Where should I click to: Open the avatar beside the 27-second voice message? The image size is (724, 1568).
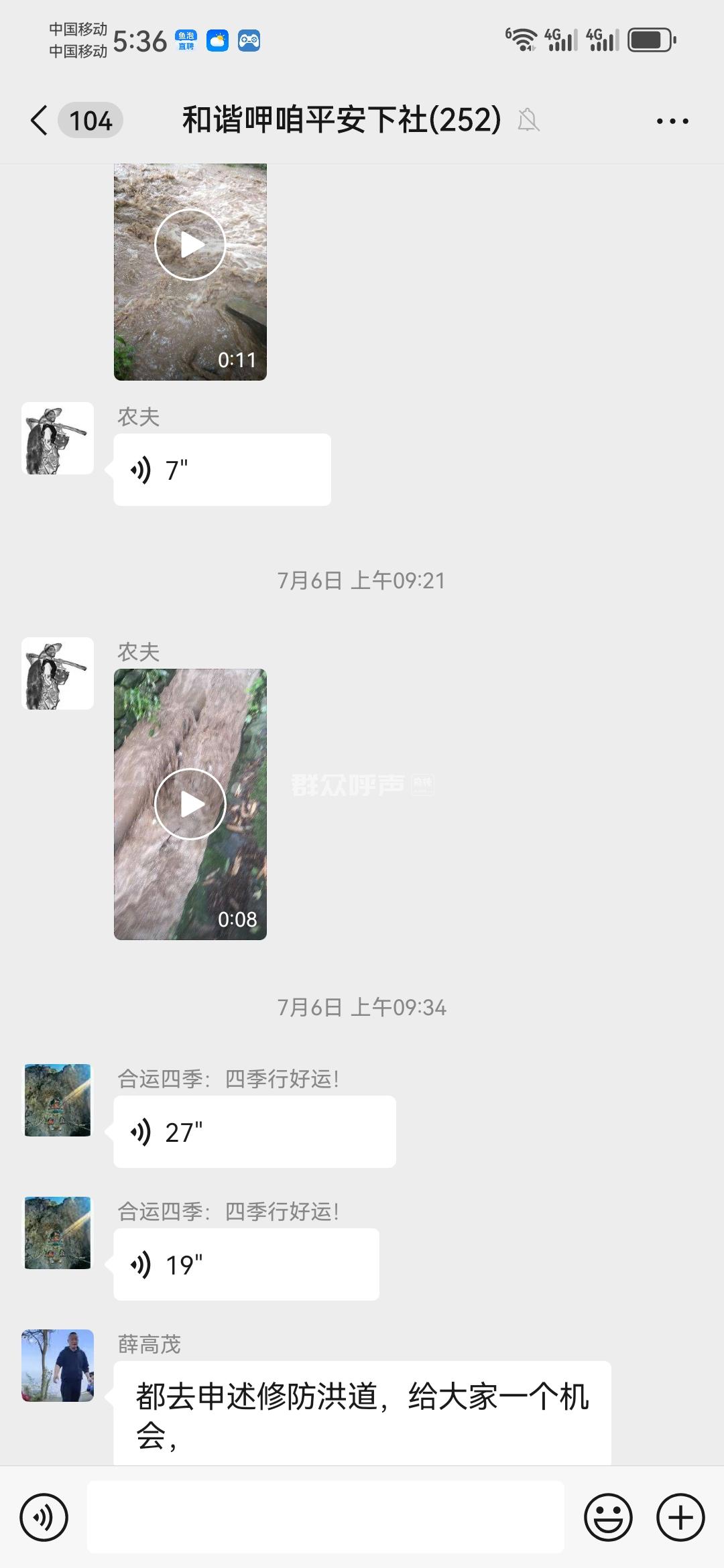pyautogui.click(x=58, y=1100)
